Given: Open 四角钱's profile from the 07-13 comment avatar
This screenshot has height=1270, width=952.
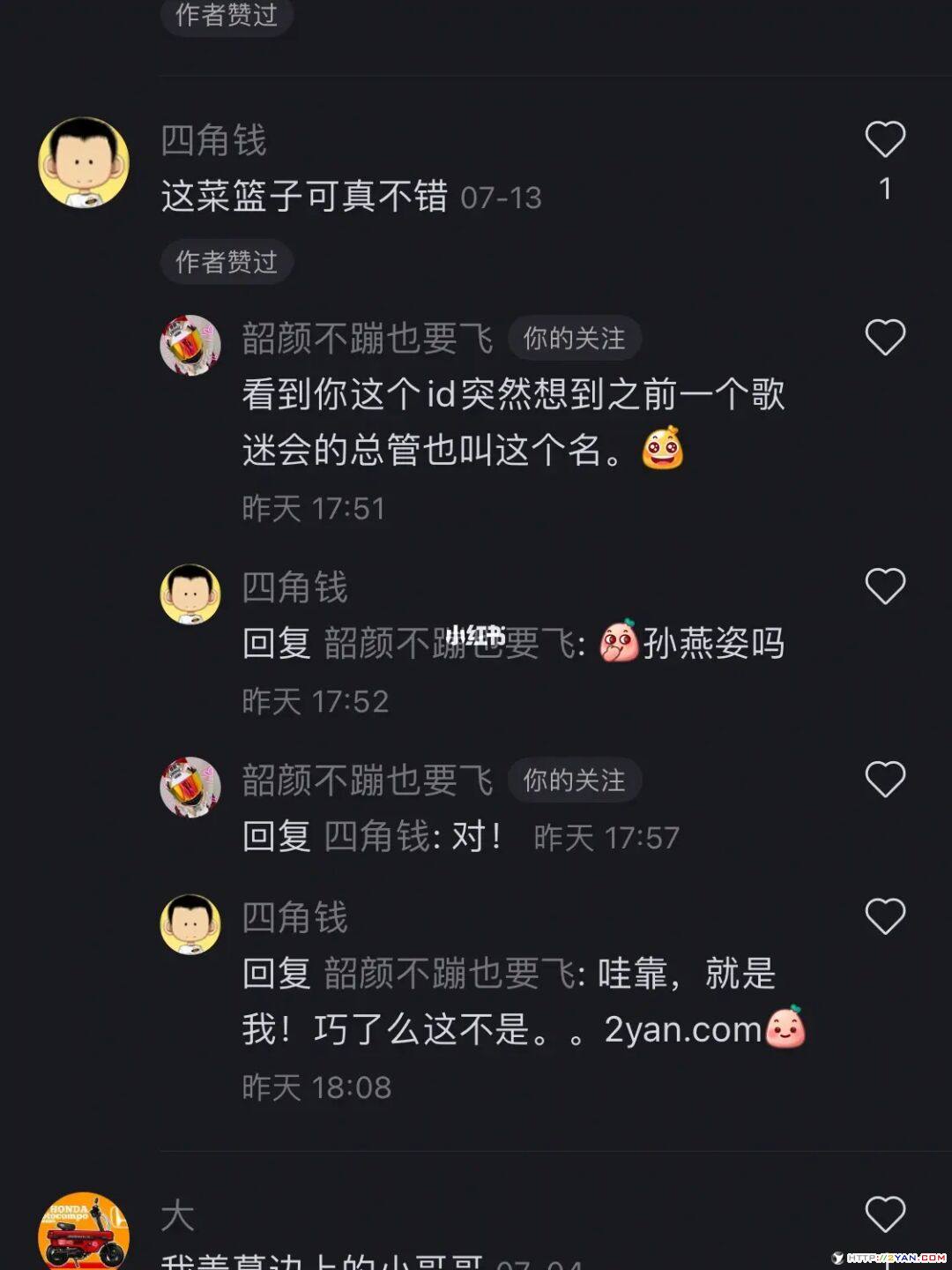Looking at the screenshot, I should pos(84,163).
